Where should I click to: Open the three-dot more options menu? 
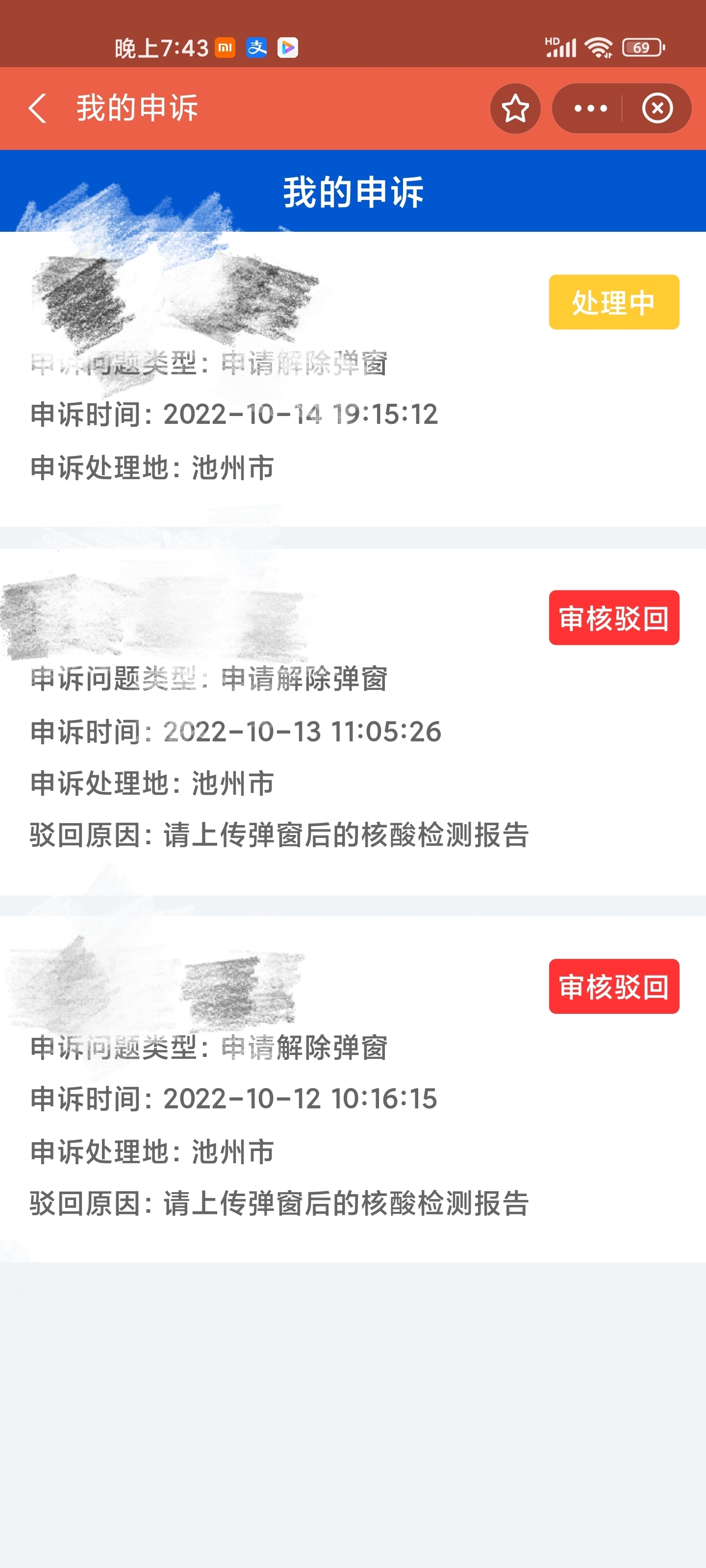coord(590,108)
